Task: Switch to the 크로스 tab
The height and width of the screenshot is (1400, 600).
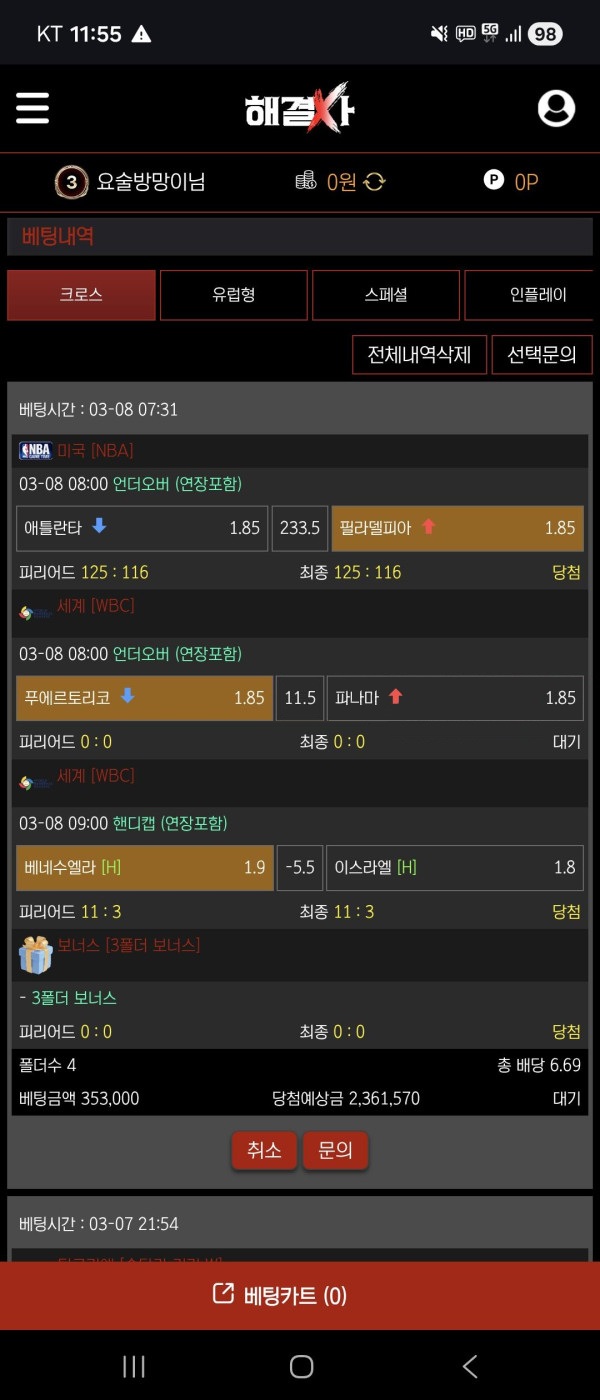Action: [x=81, y=295]
